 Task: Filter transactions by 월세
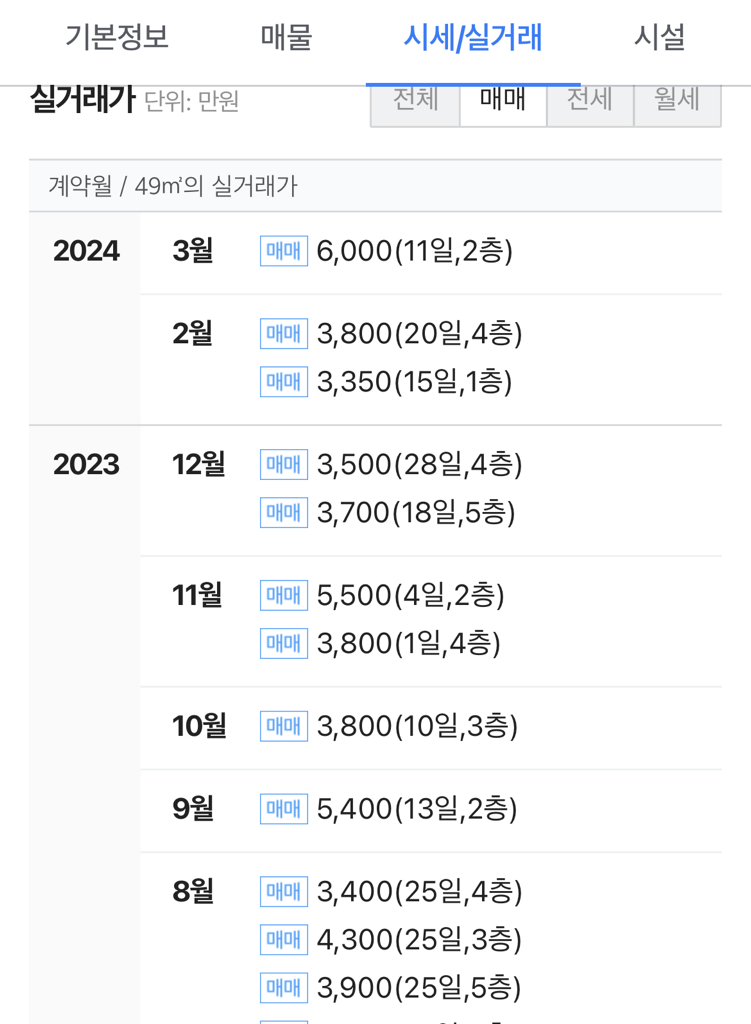click(678, 106)
